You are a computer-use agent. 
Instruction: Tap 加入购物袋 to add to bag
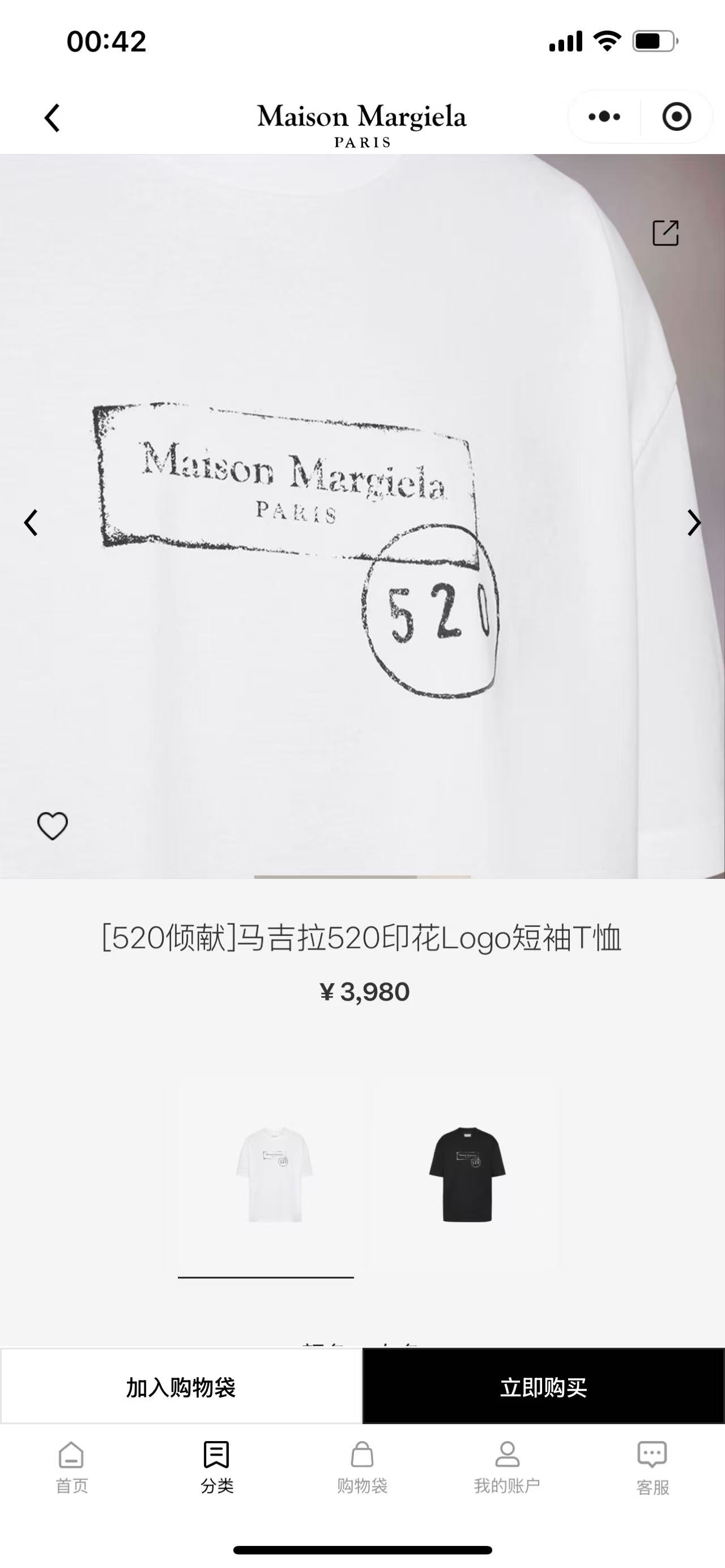tap(181, 1387)
